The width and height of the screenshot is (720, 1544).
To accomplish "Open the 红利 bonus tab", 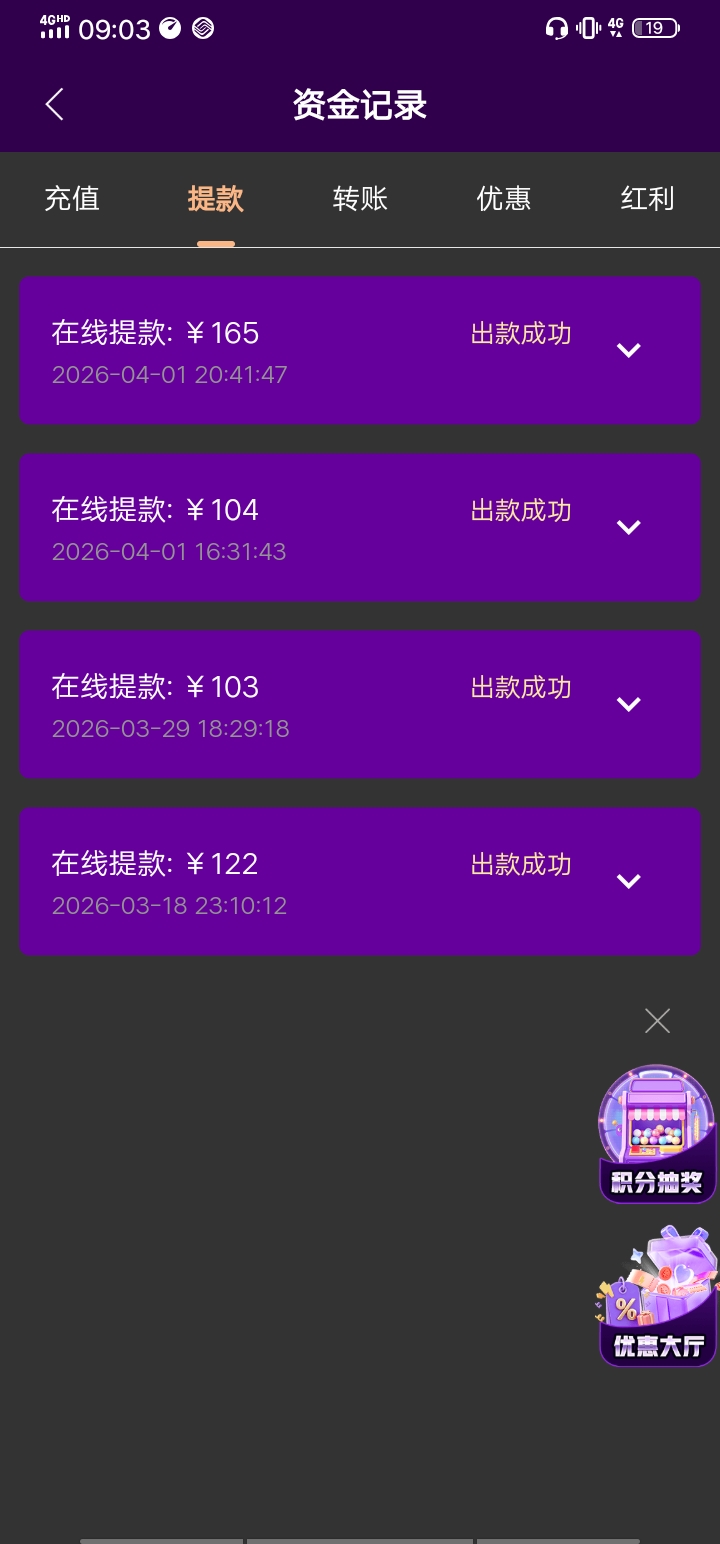I will coord(647,200).
